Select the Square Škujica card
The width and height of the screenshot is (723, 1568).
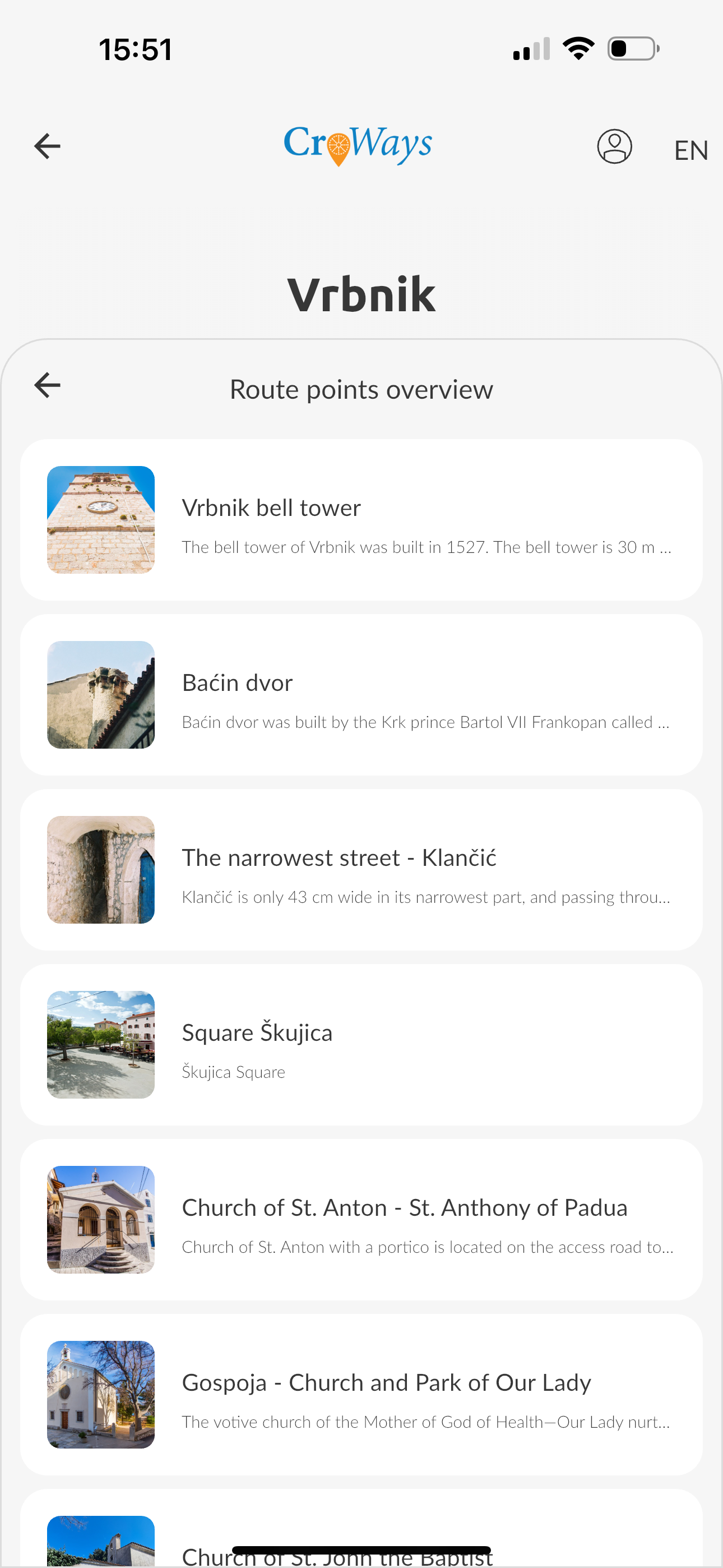[x=361, y=1045]
